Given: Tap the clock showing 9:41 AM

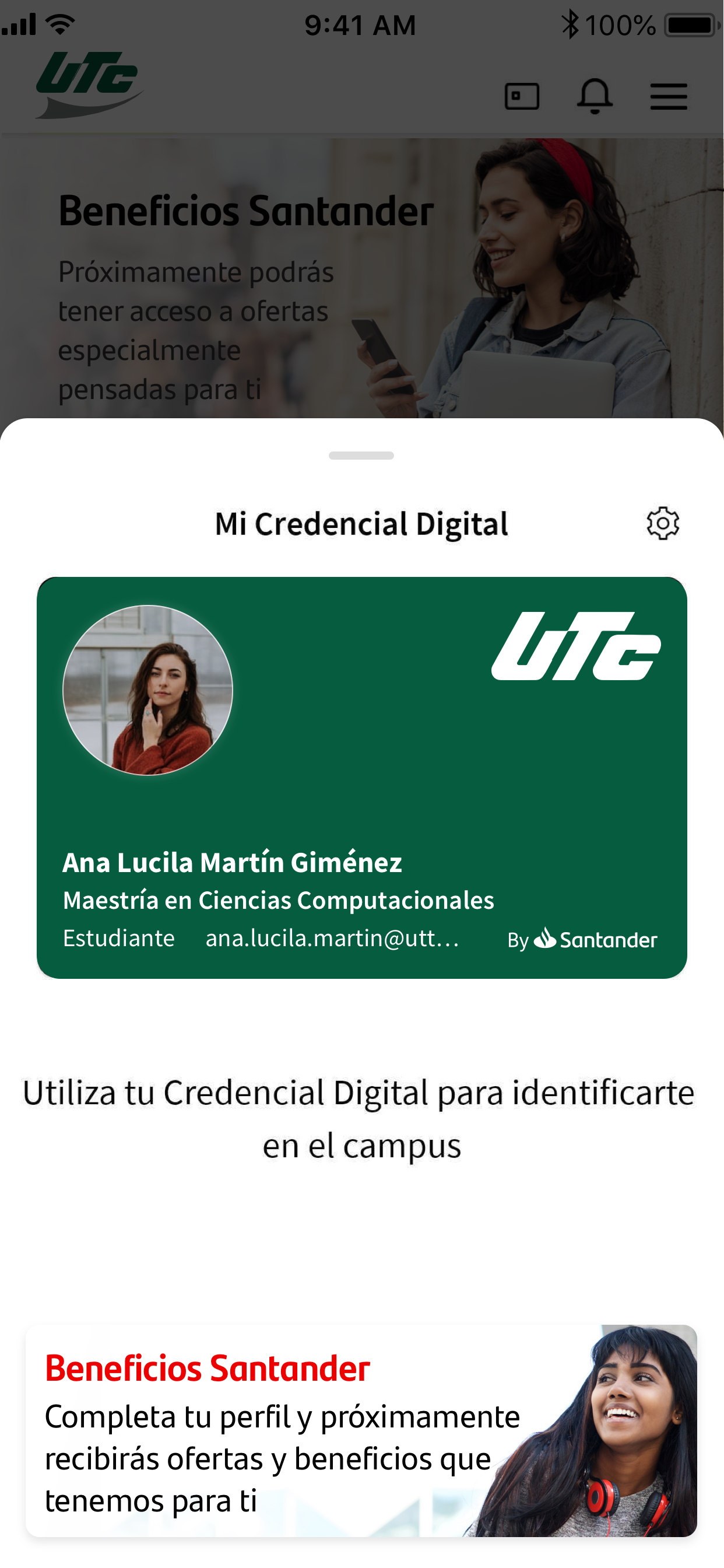Looking at the screenshot, I should [x=361, y=23].
